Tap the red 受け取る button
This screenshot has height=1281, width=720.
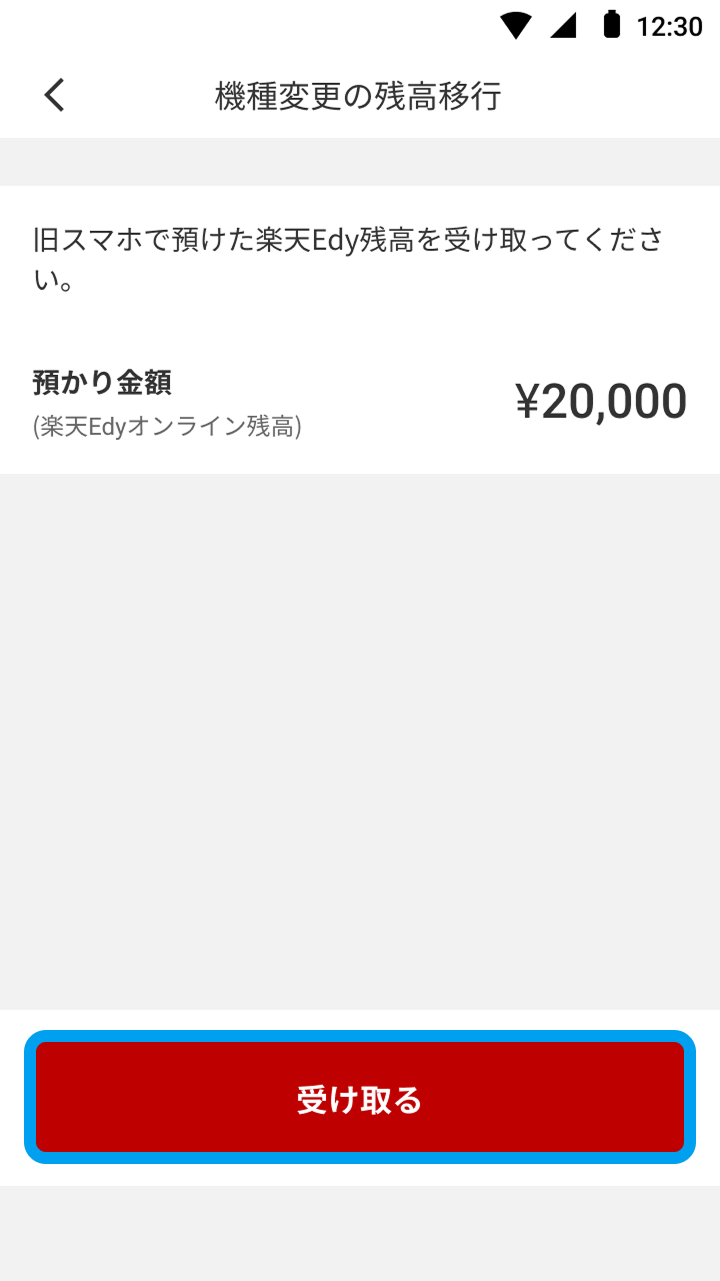tap(360, 1098)
